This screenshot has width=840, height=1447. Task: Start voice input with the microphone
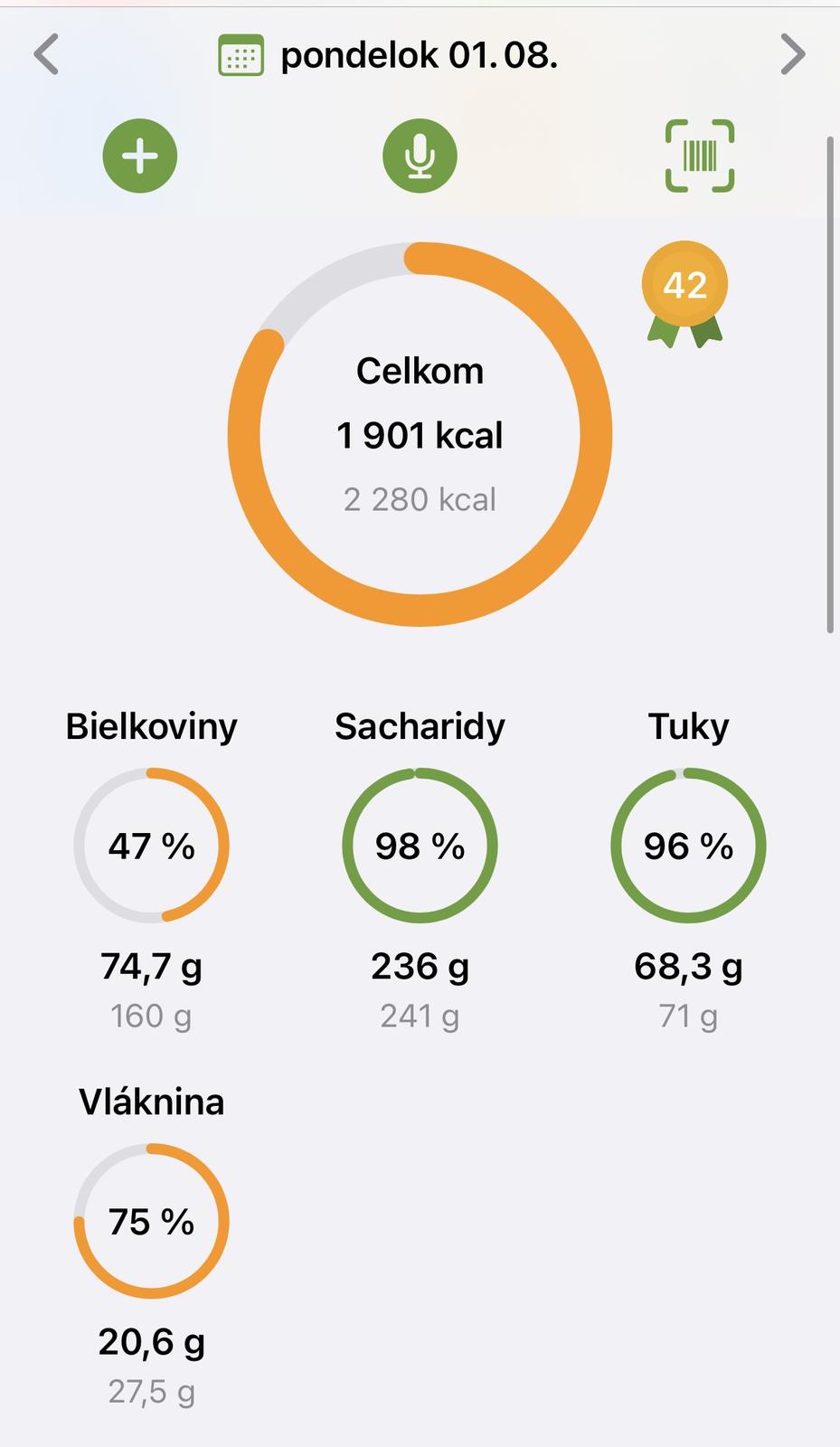(x=420, y=156)
